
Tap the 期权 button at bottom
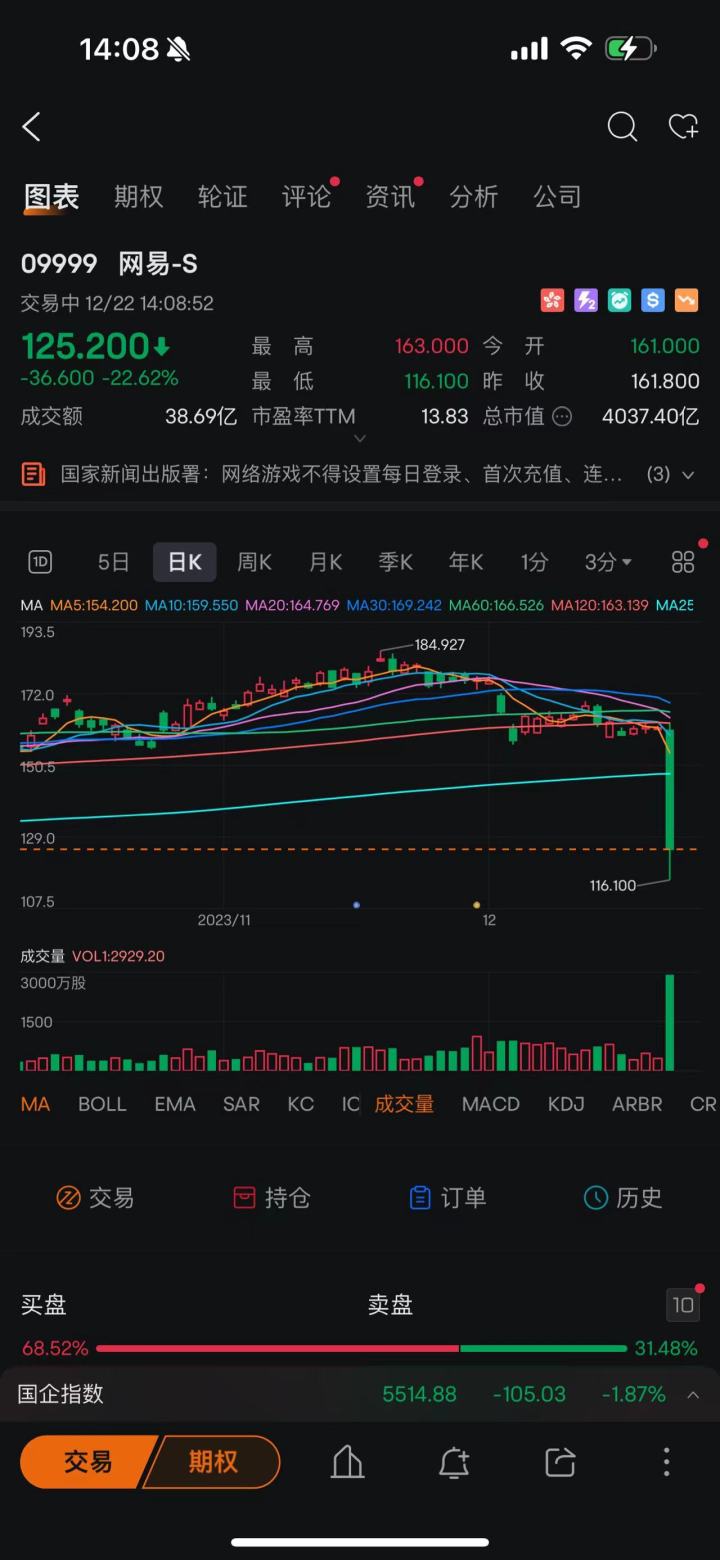[213, 1462]
